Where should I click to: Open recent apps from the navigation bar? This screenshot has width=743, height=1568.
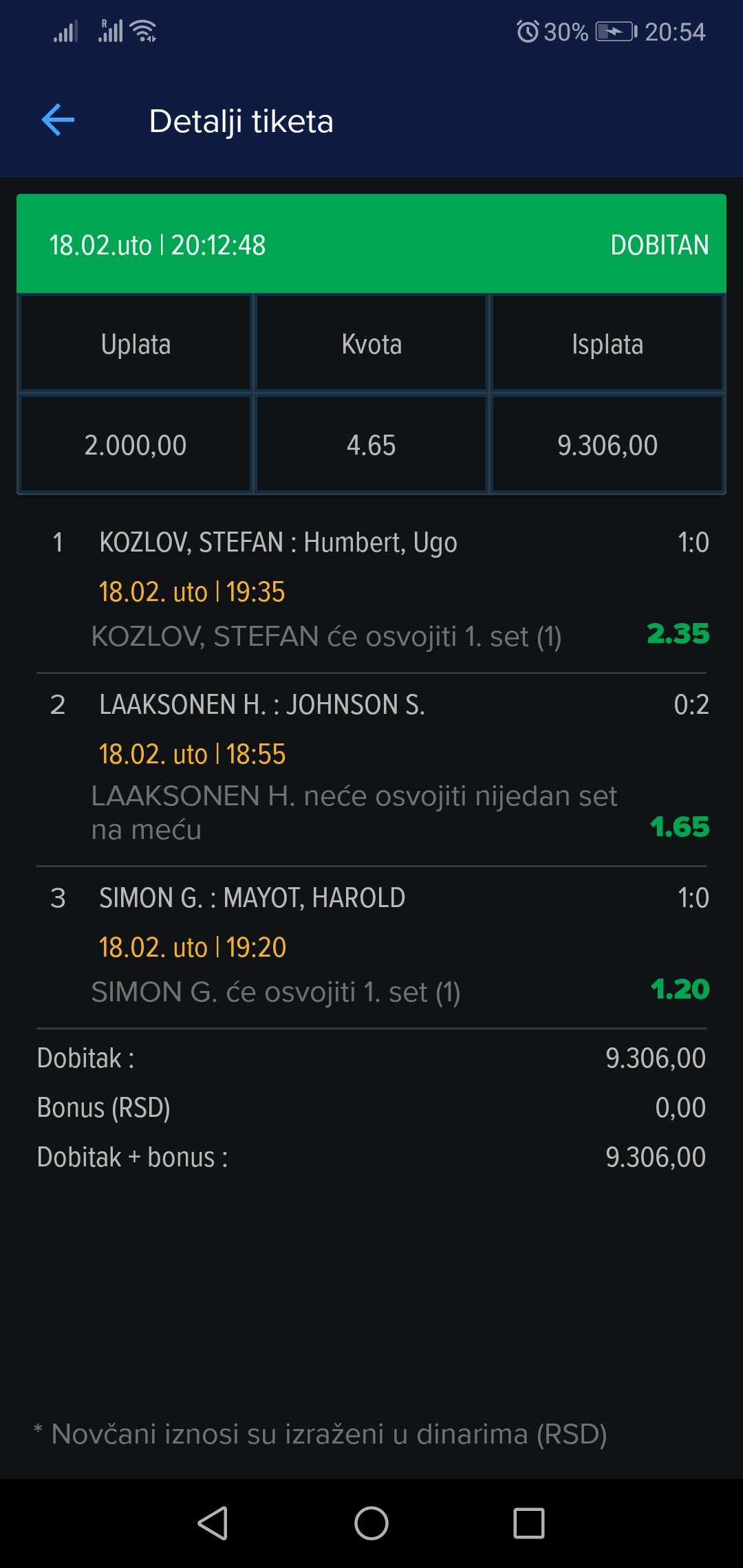tap(529, 1523)
